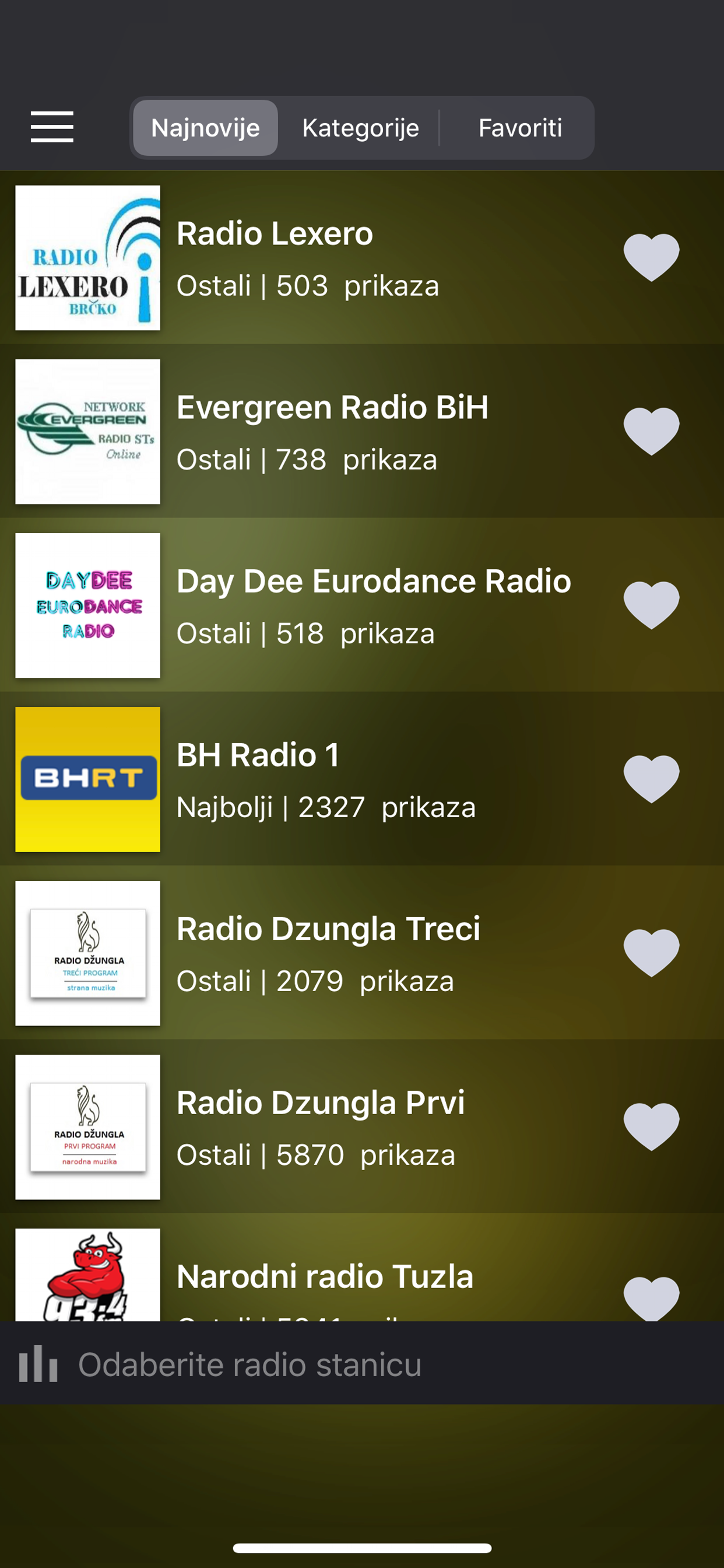Image resolution: width=724 pixels, height=1568 pixels.
Task: Select the Radio Dzungla Treci lion logo
Action: click(x=87, y=953)
